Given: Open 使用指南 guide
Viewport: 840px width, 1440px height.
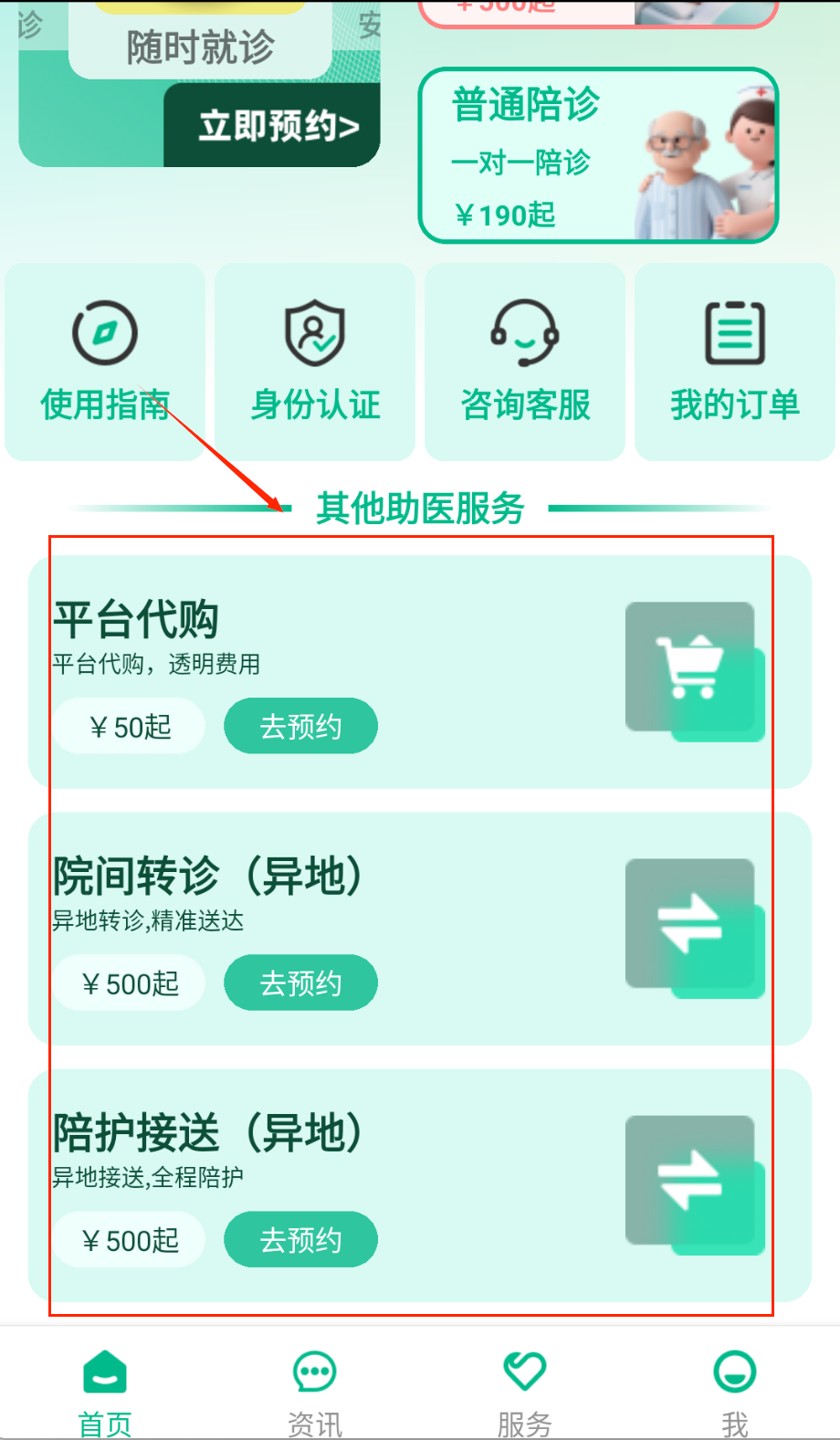Looking at the screenshot, I should (105, 363).
